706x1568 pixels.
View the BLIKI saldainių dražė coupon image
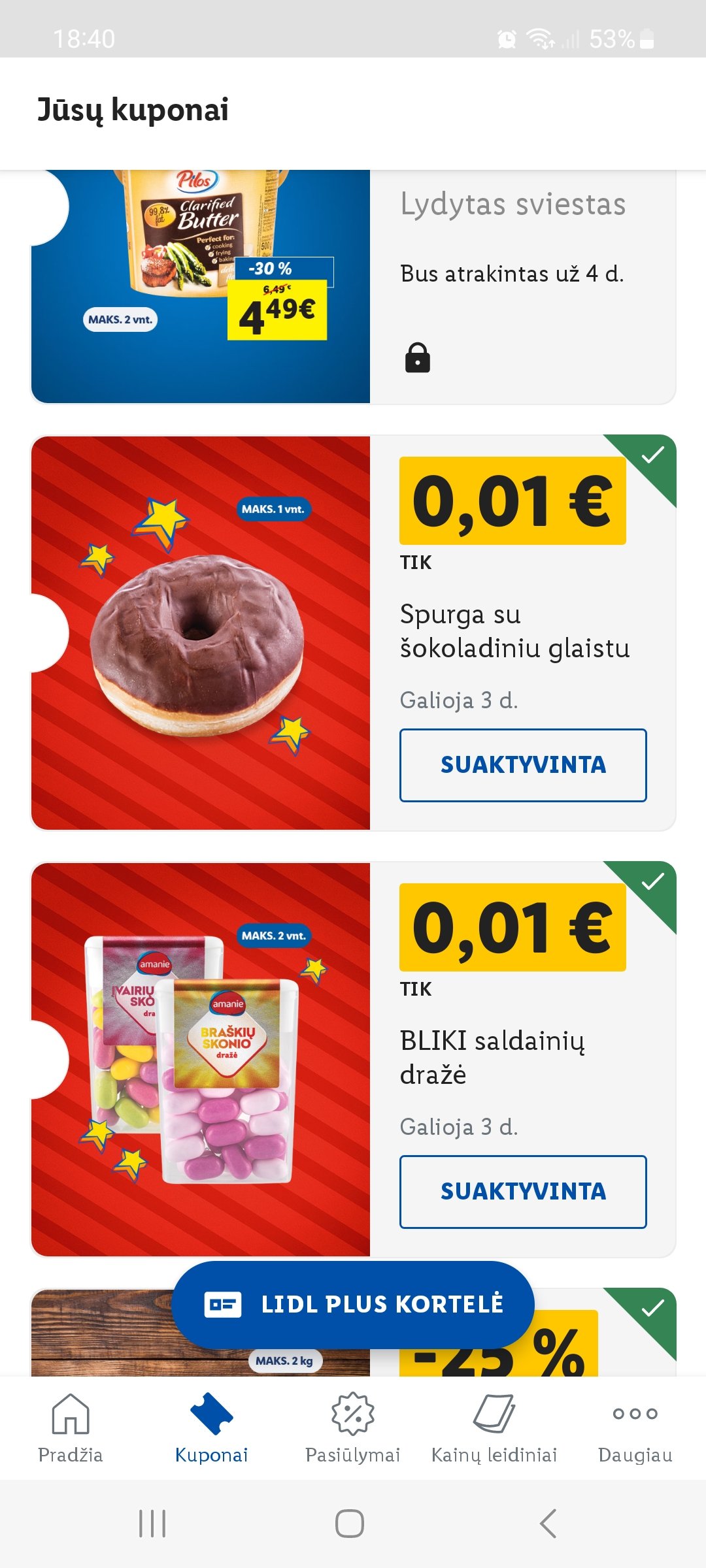pyautogui.click(x=201, y=1060)
